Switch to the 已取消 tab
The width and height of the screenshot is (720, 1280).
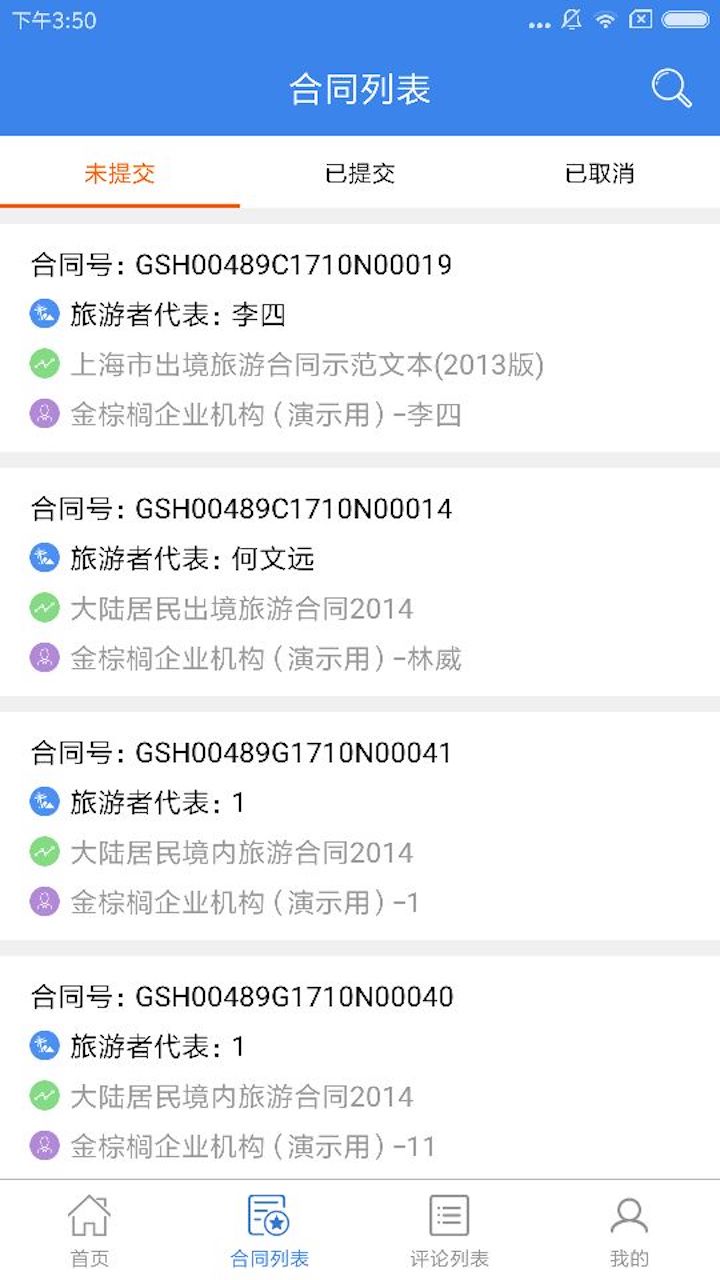click(x=600, y=172)
